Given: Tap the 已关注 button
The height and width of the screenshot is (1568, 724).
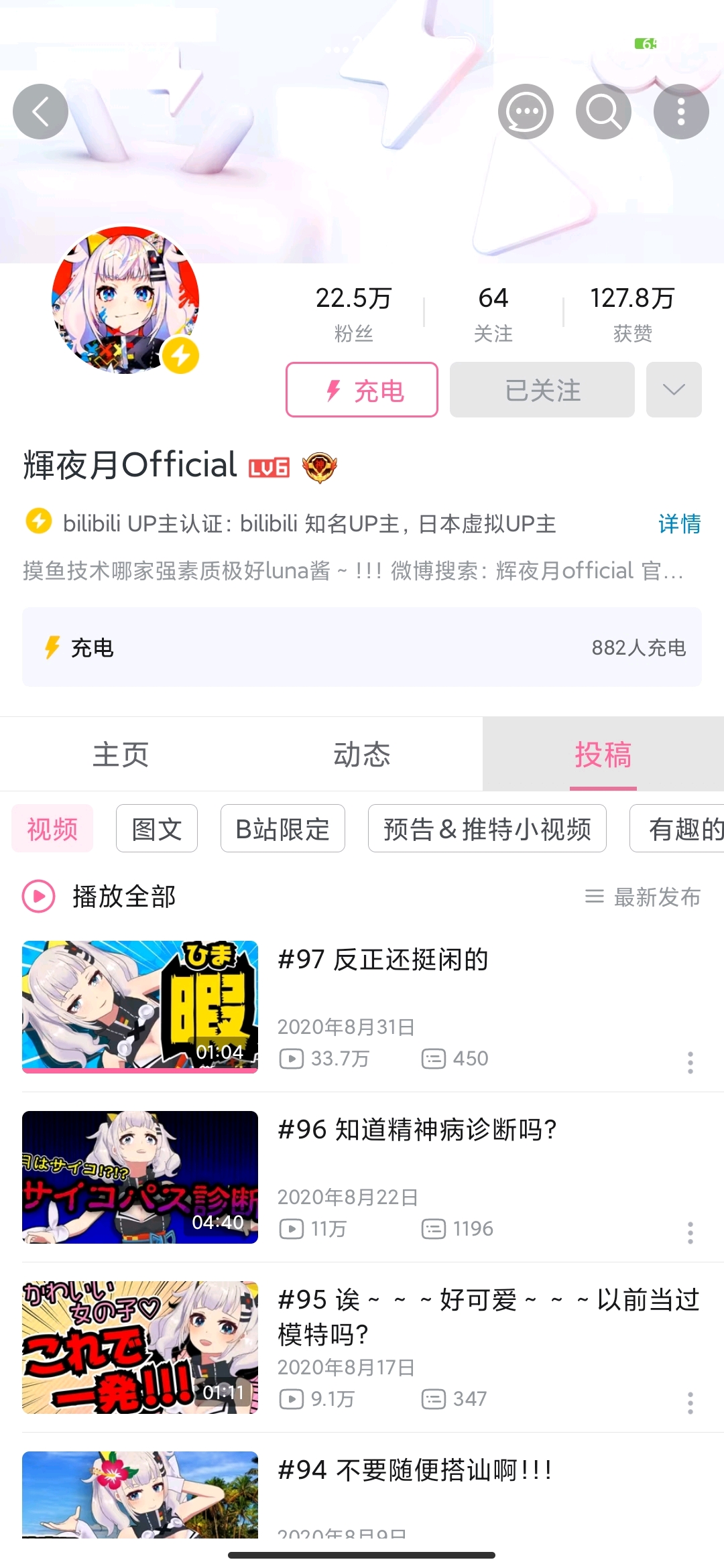Looking at the screenshot, I should (x=542, y=390).
